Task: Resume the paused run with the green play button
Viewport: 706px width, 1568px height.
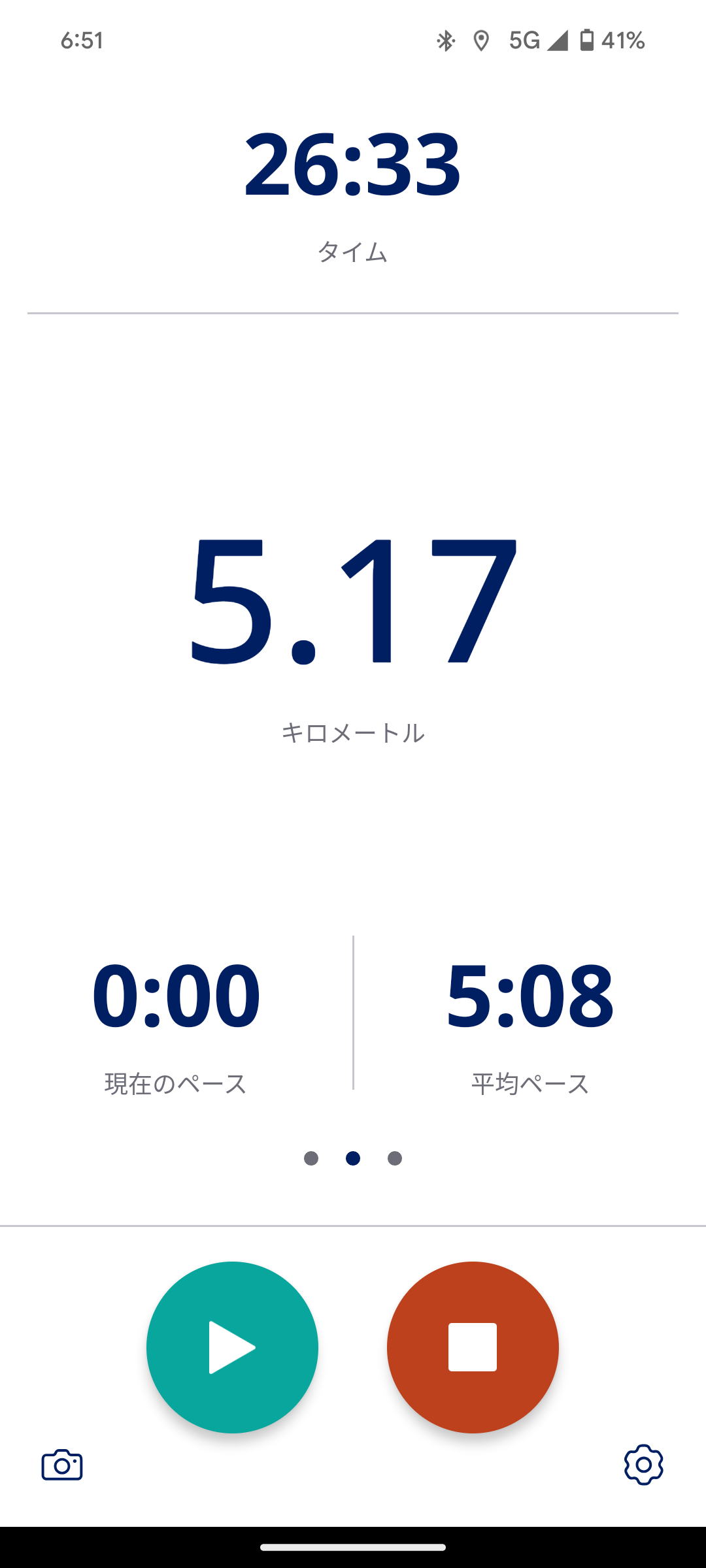Action: (232, 1347)
